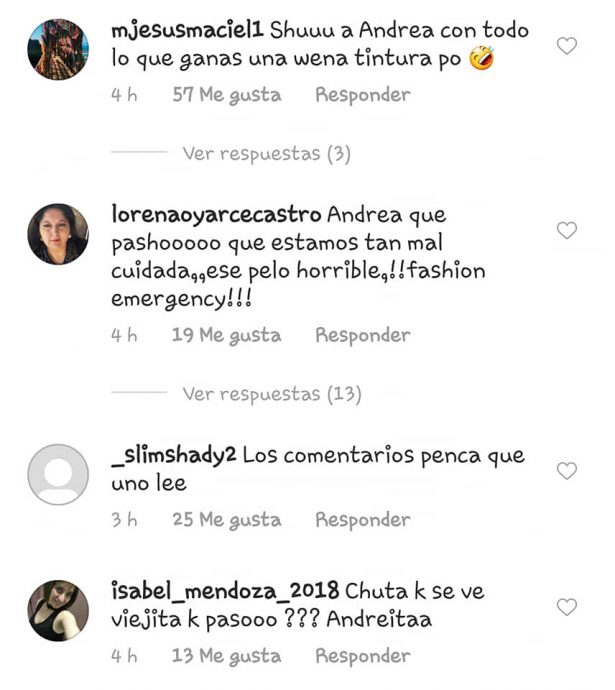Like _slimshady2's comment
Viewport: 615px width, 690px height.
(x=566, y=470)
